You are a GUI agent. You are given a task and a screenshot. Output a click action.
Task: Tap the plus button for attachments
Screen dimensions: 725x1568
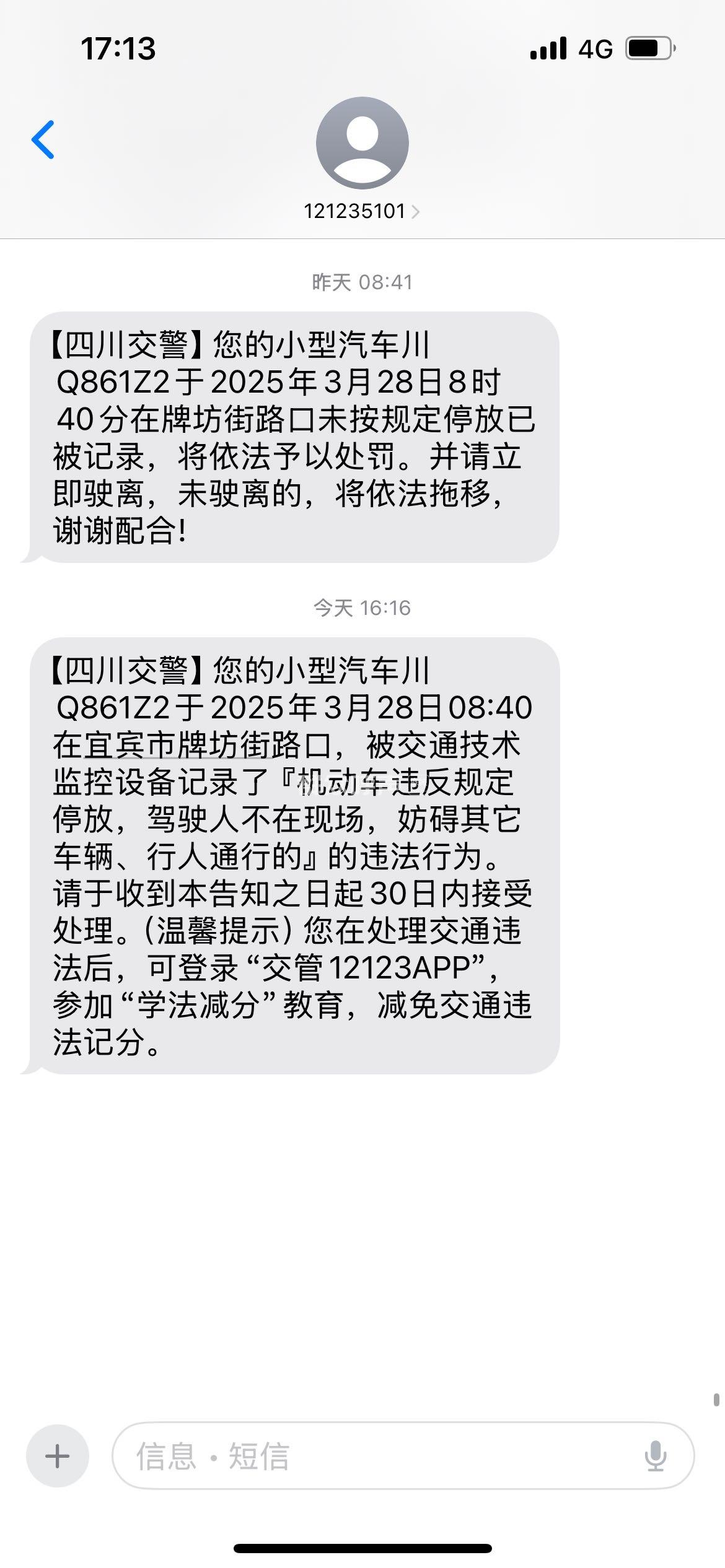(x=57, y=1456)
